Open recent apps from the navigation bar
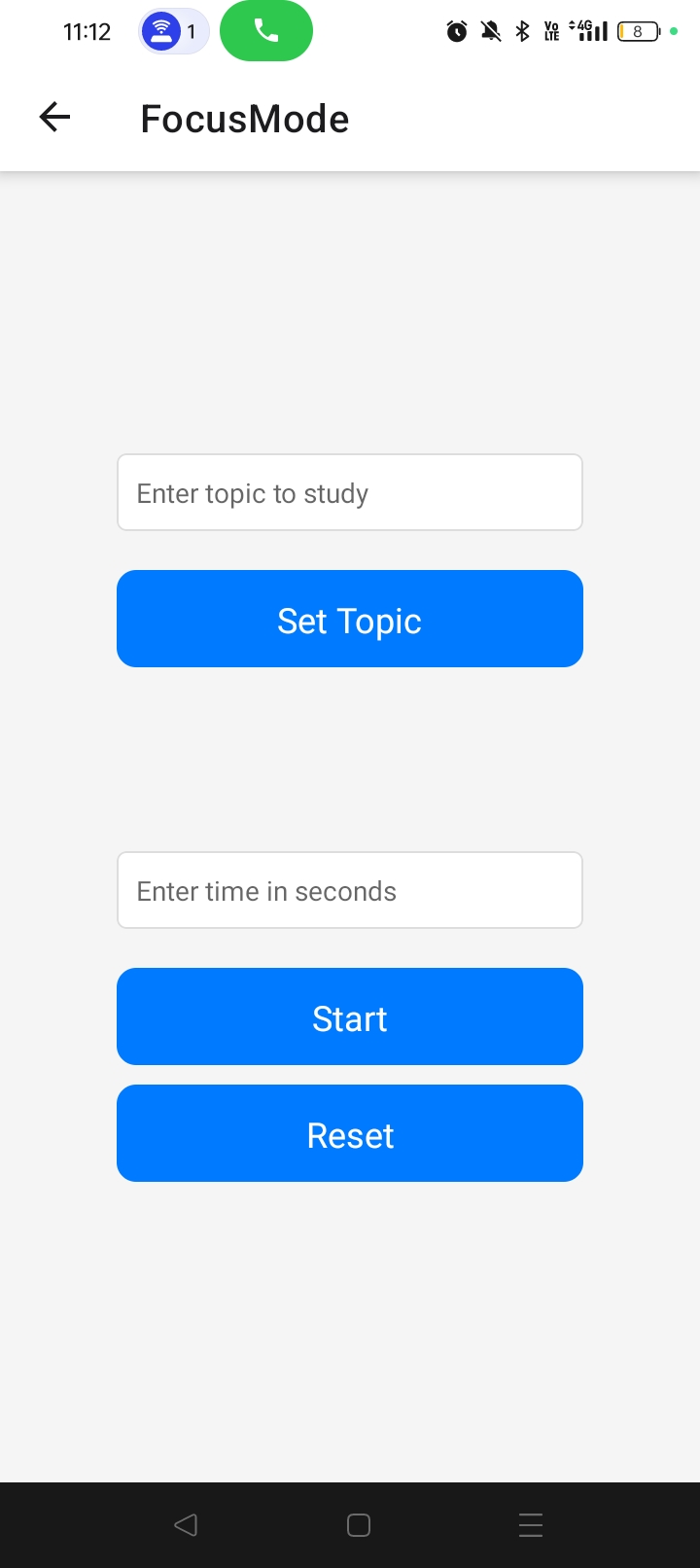This screenshot has height=1568, width=700. 531,1524
